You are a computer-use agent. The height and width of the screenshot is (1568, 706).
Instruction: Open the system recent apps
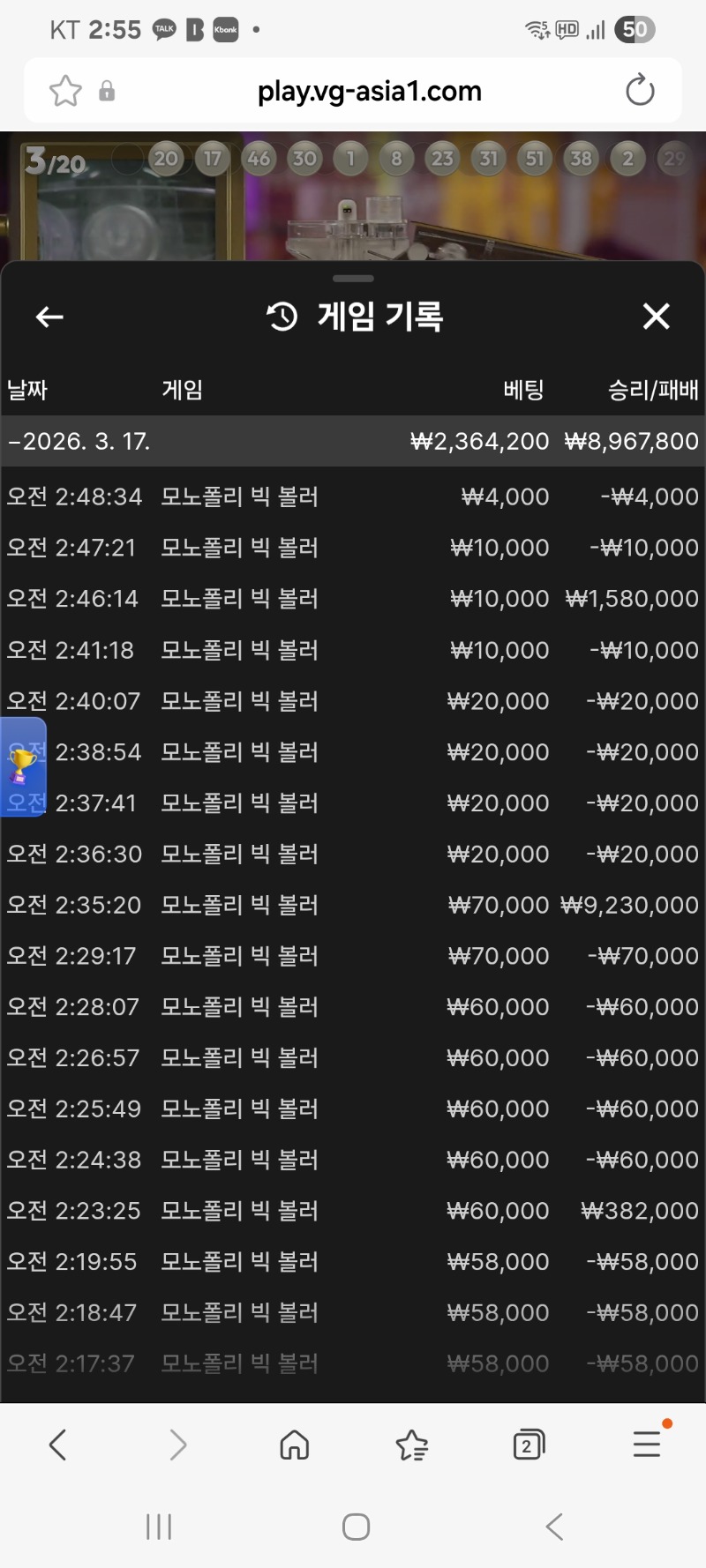click(159, 1527)
